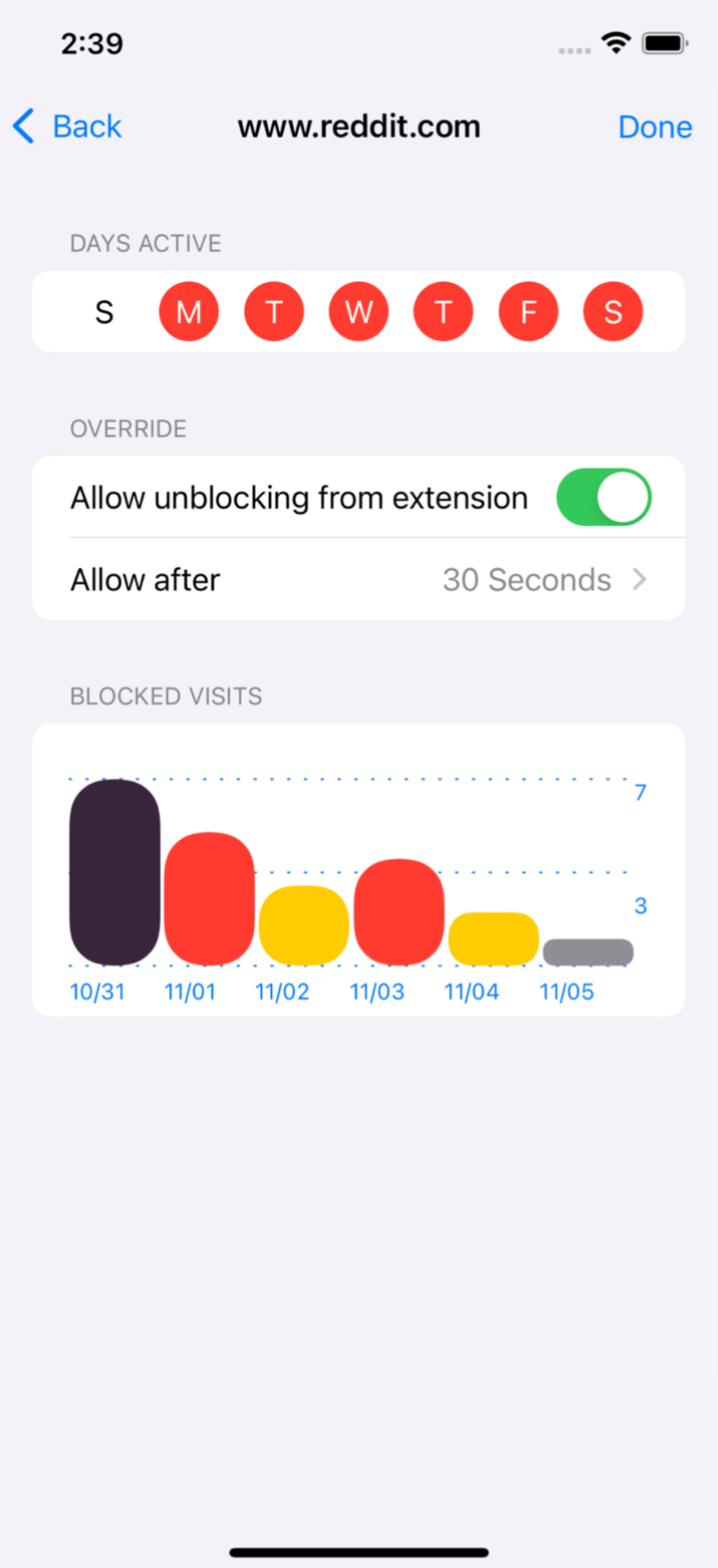Disable Allow unblocking from extension switch
The height and width of the screenshot is (1568, 718).
604,498
